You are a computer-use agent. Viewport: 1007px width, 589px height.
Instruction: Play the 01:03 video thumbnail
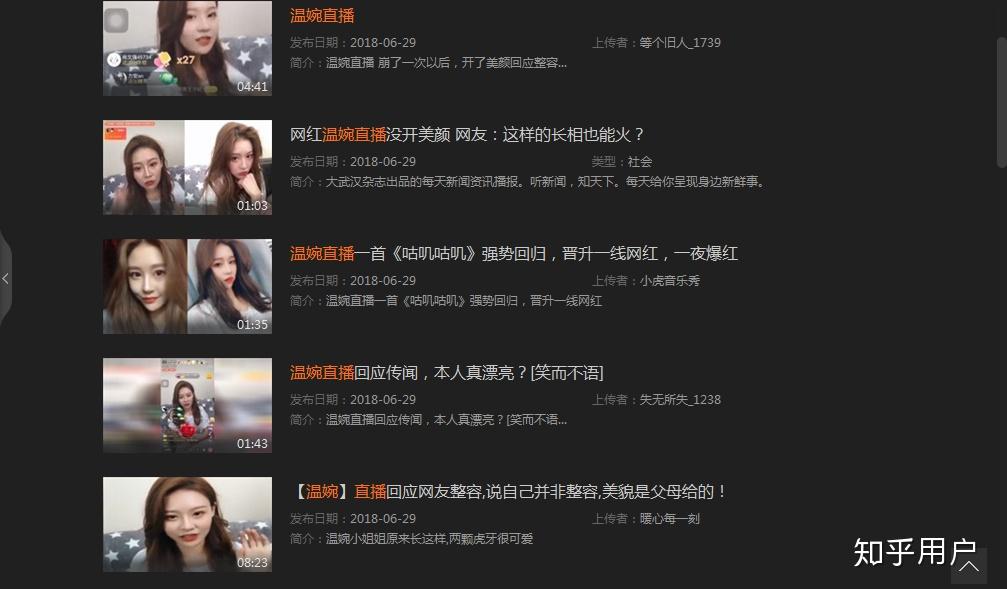coord(187,167)
